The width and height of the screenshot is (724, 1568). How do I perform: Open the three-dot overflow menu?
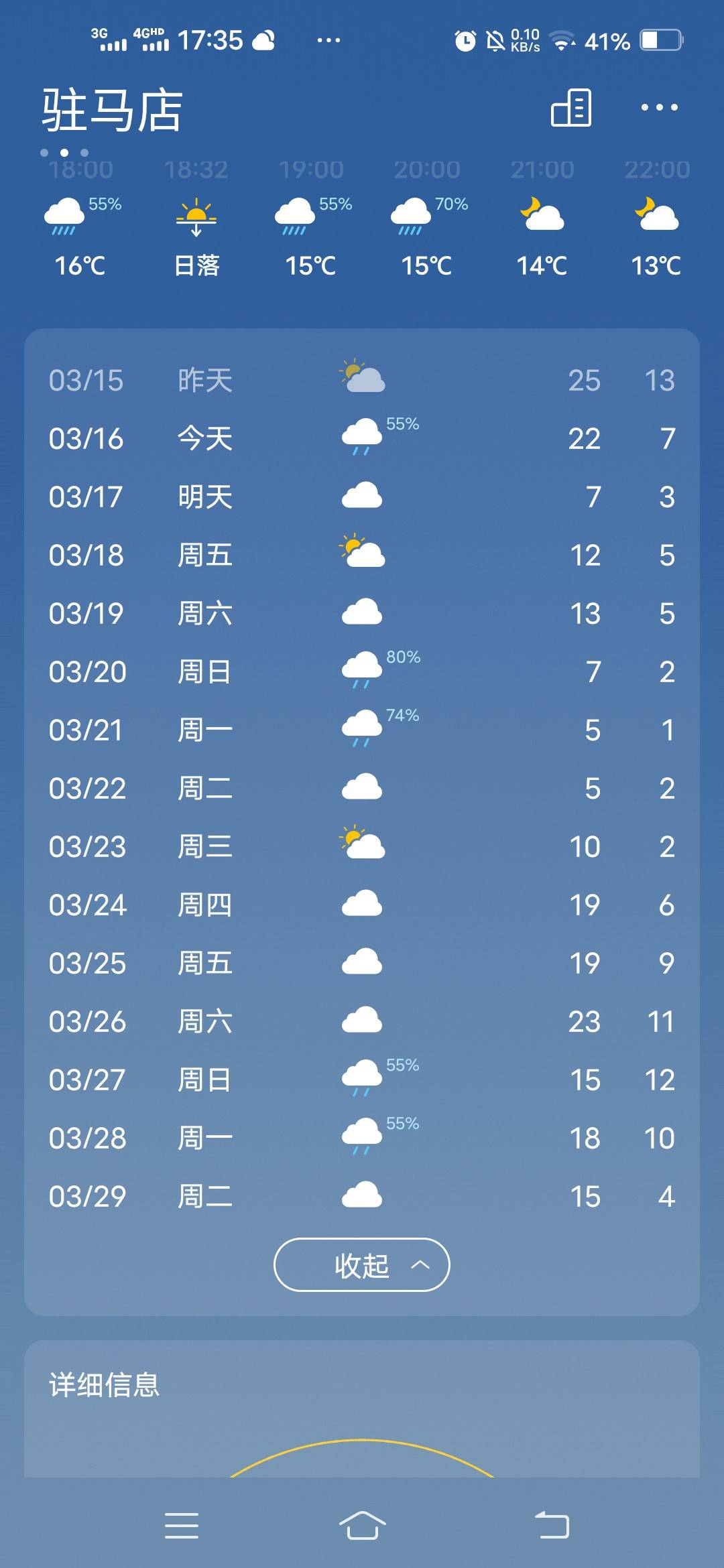tap(659, 107)
